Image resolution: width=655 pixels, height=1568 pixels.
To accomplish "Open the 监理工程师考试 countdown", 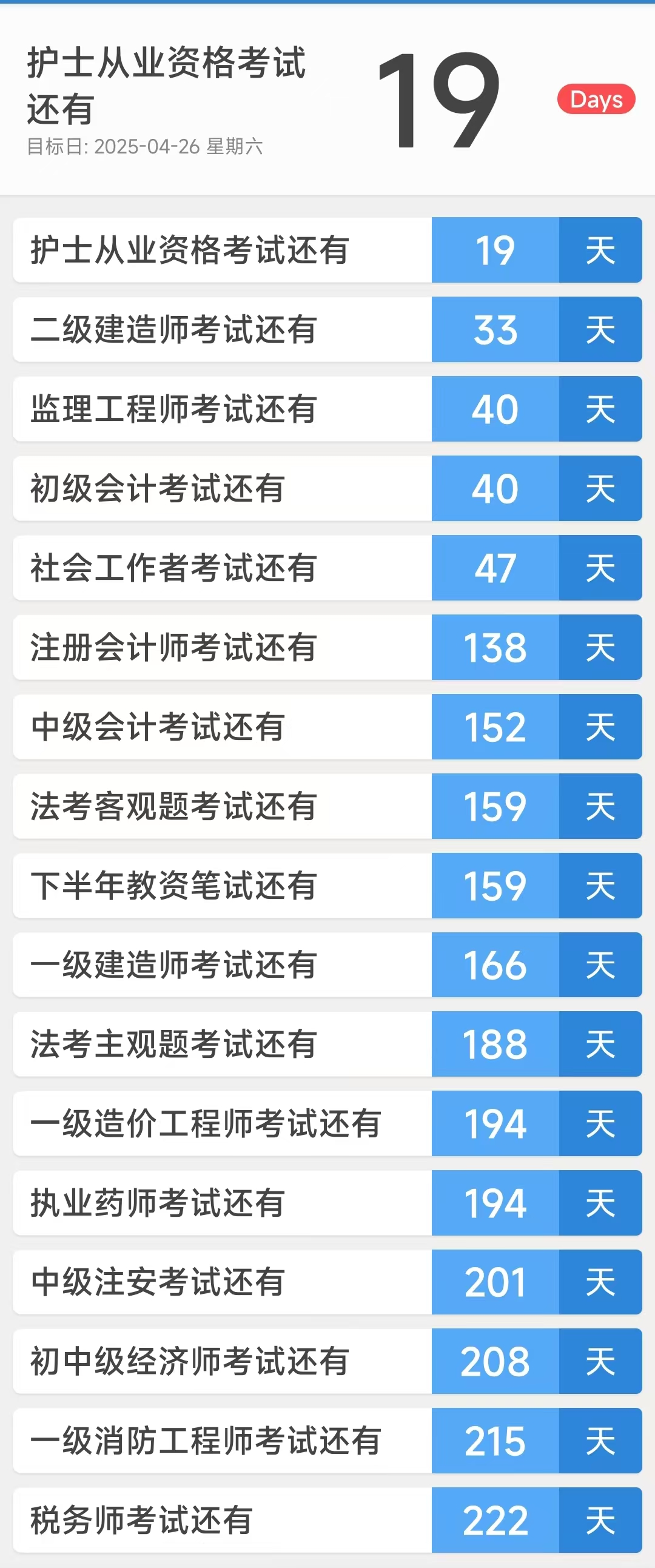I will 327,409.
